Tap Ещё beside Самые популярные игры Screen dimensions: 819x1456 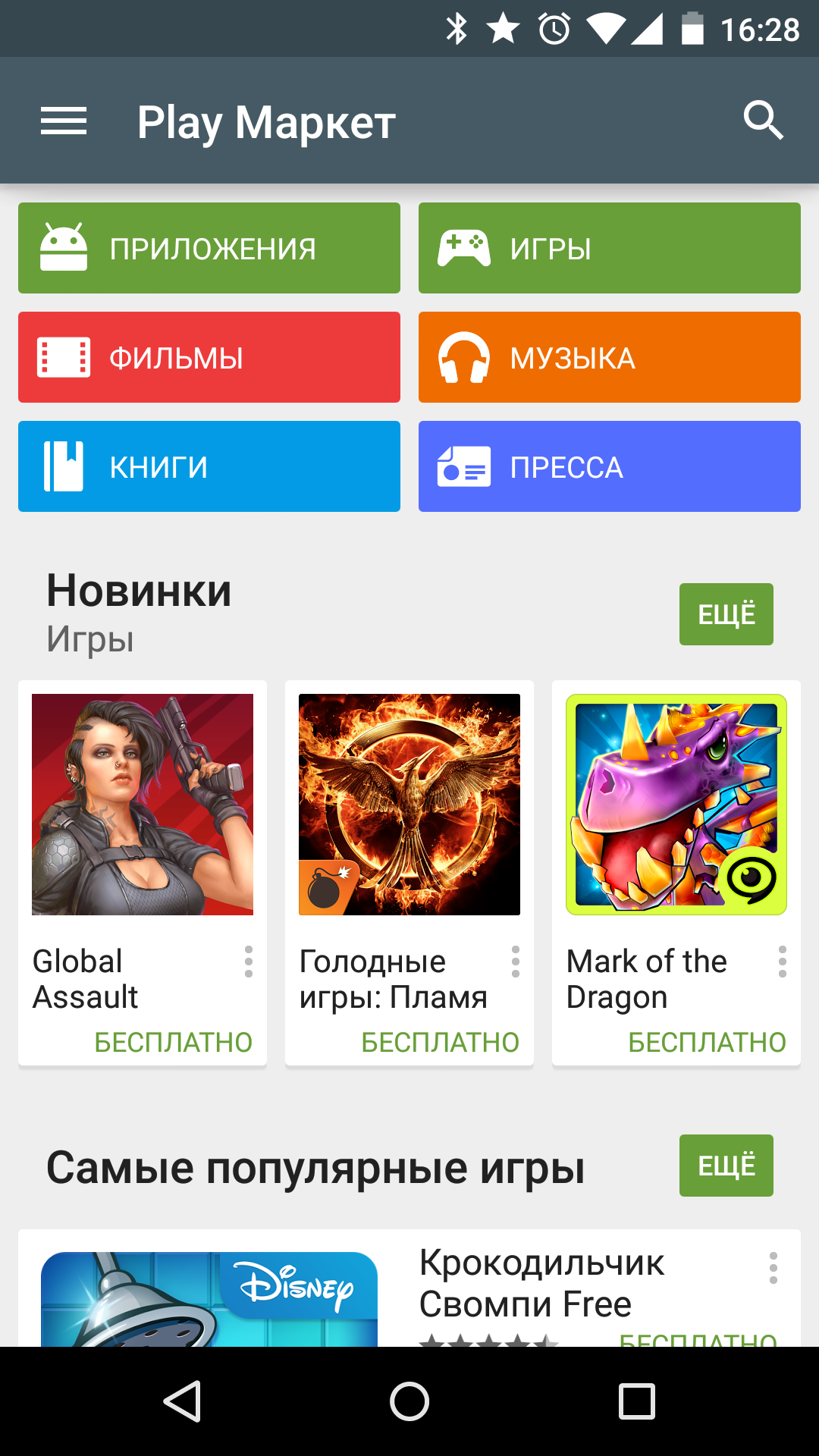click(726, 1166)
